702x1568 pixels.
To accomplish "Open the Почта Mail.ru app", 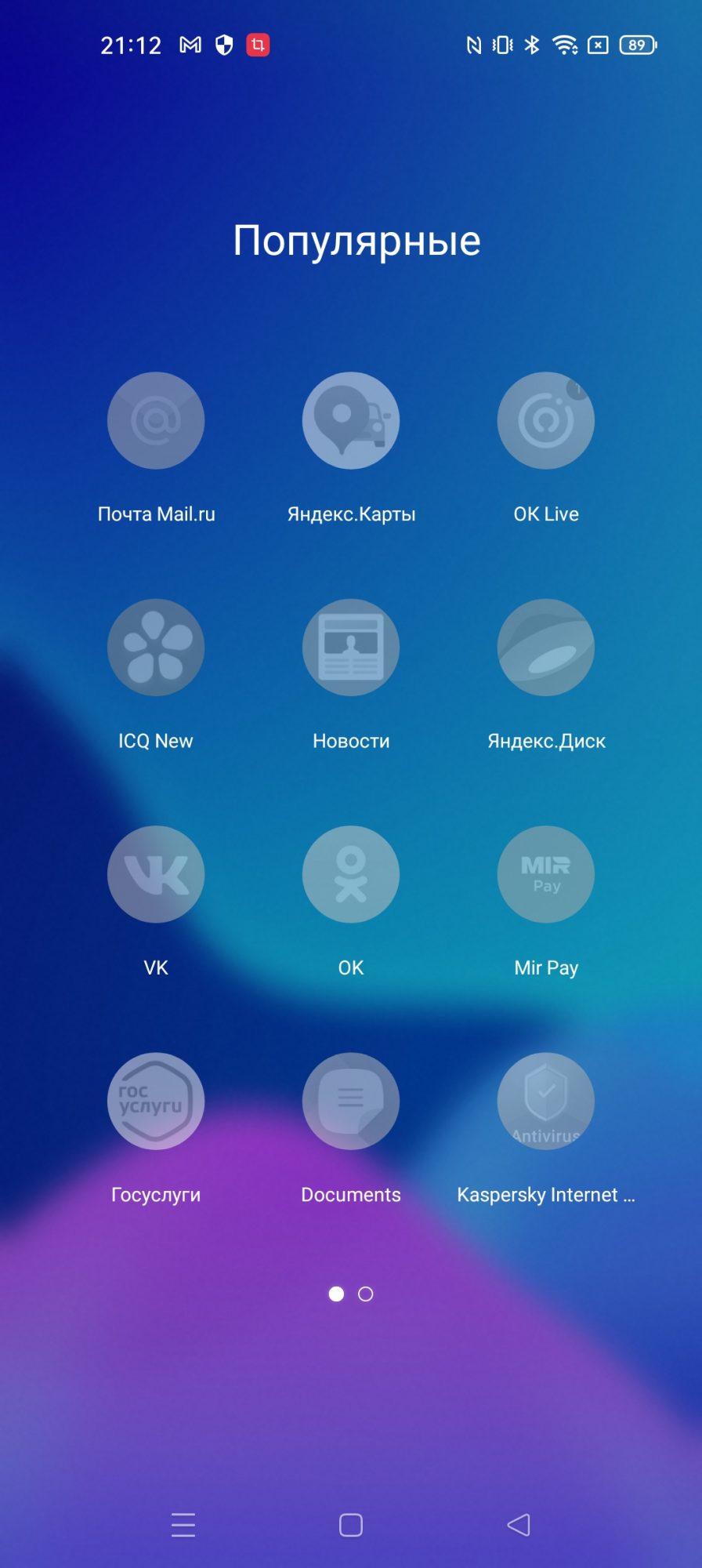I will [156, 421].
